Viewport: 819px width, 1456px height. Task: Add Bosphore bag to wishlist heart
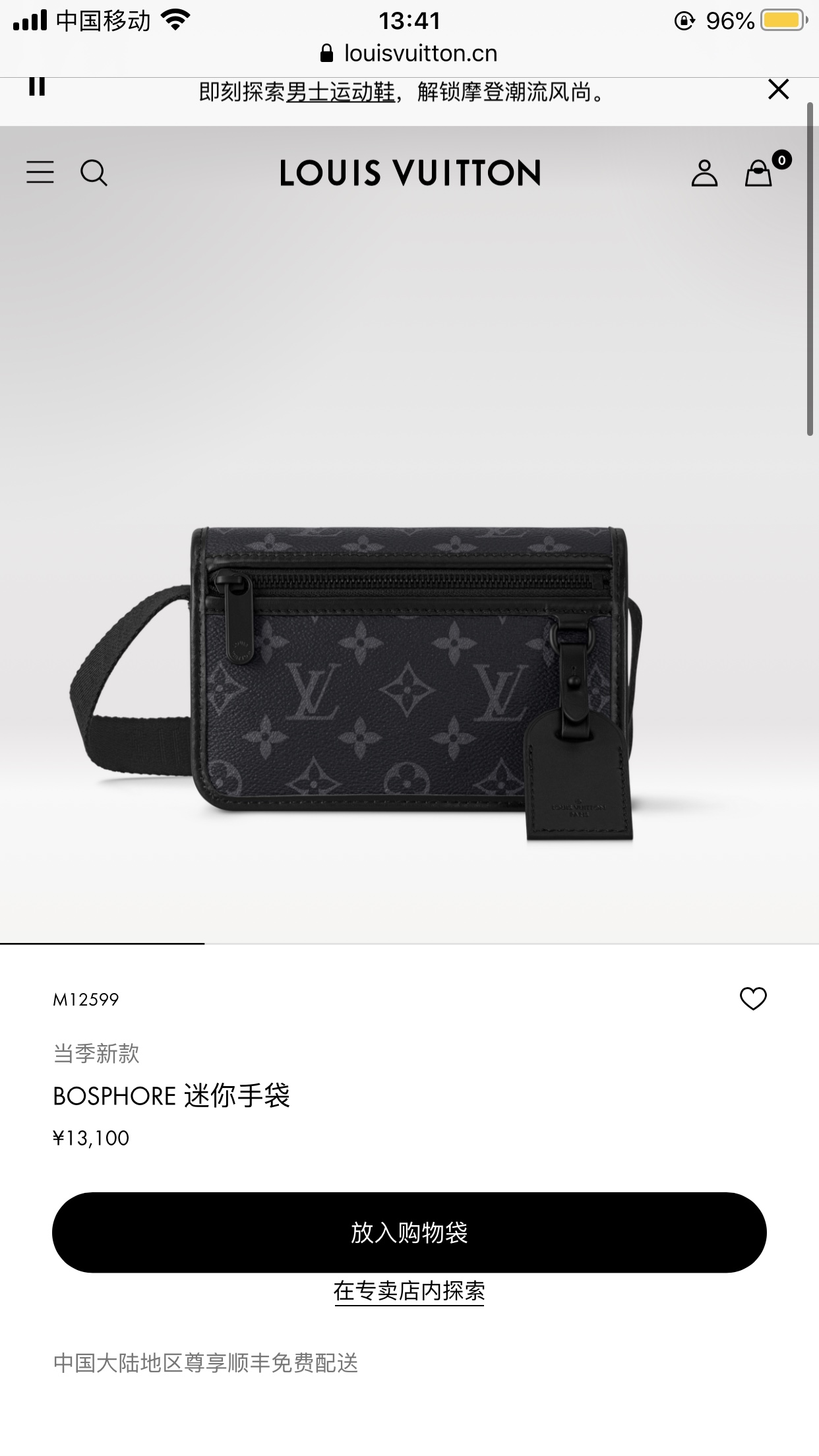click(x=752, y=999)
